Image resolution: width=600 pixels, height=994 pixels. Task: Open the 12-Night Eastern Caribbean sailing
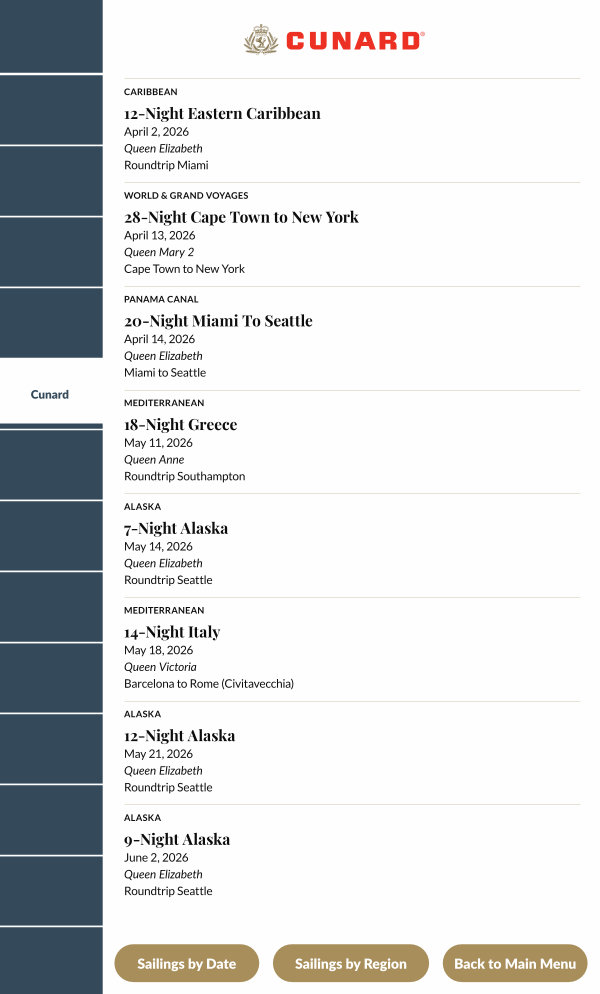pos(222,114)
